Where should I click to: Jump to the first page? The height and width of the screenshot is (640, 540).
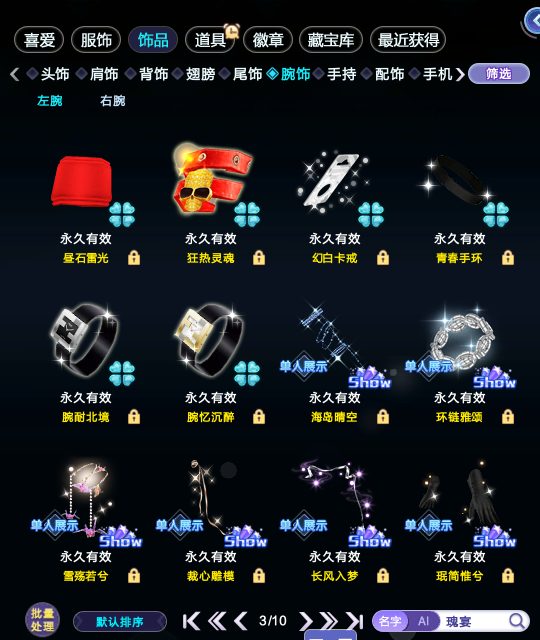point(191,621)
